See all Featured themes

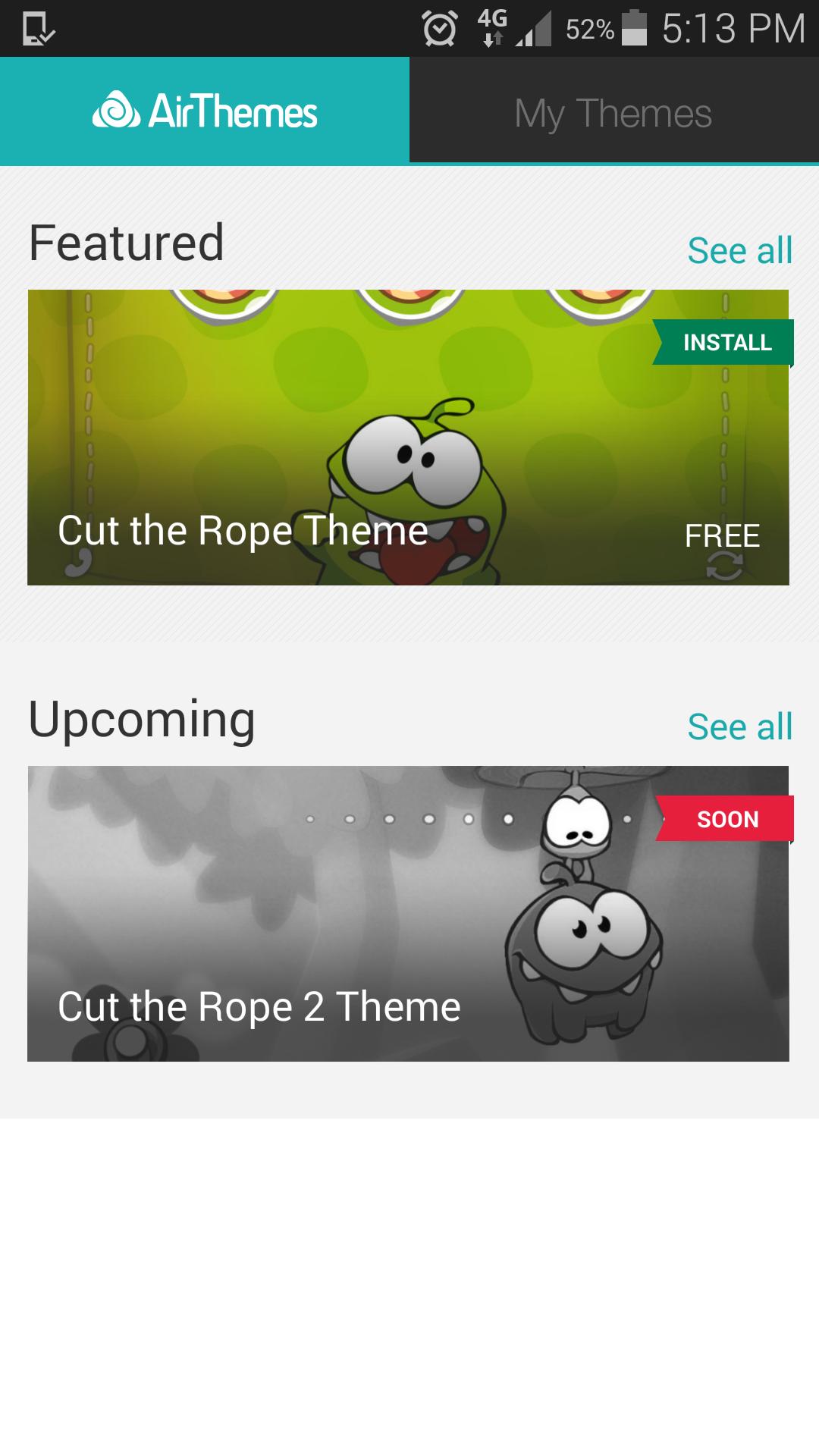tap(739, 250)
